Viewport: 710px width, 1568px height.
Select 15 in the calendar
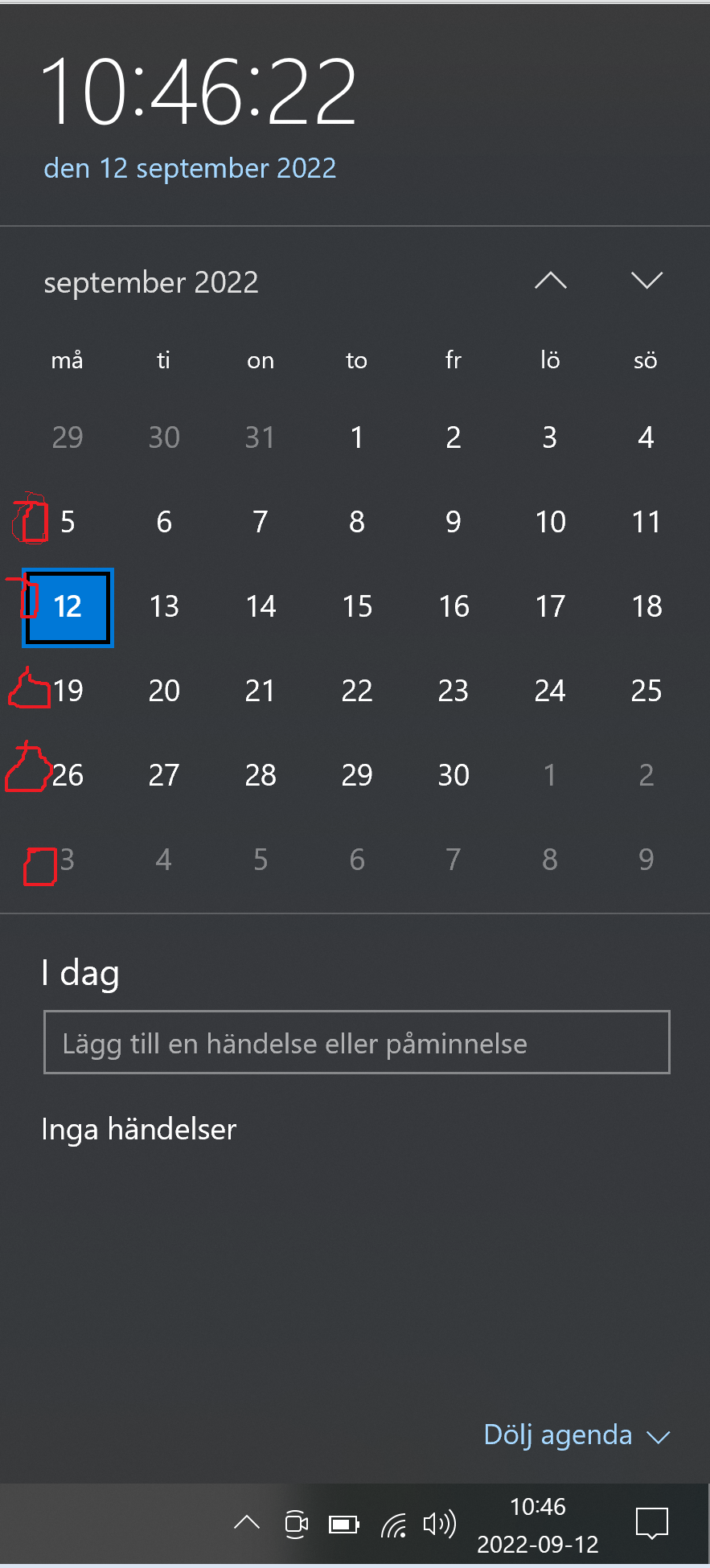(x=357, y=606)
